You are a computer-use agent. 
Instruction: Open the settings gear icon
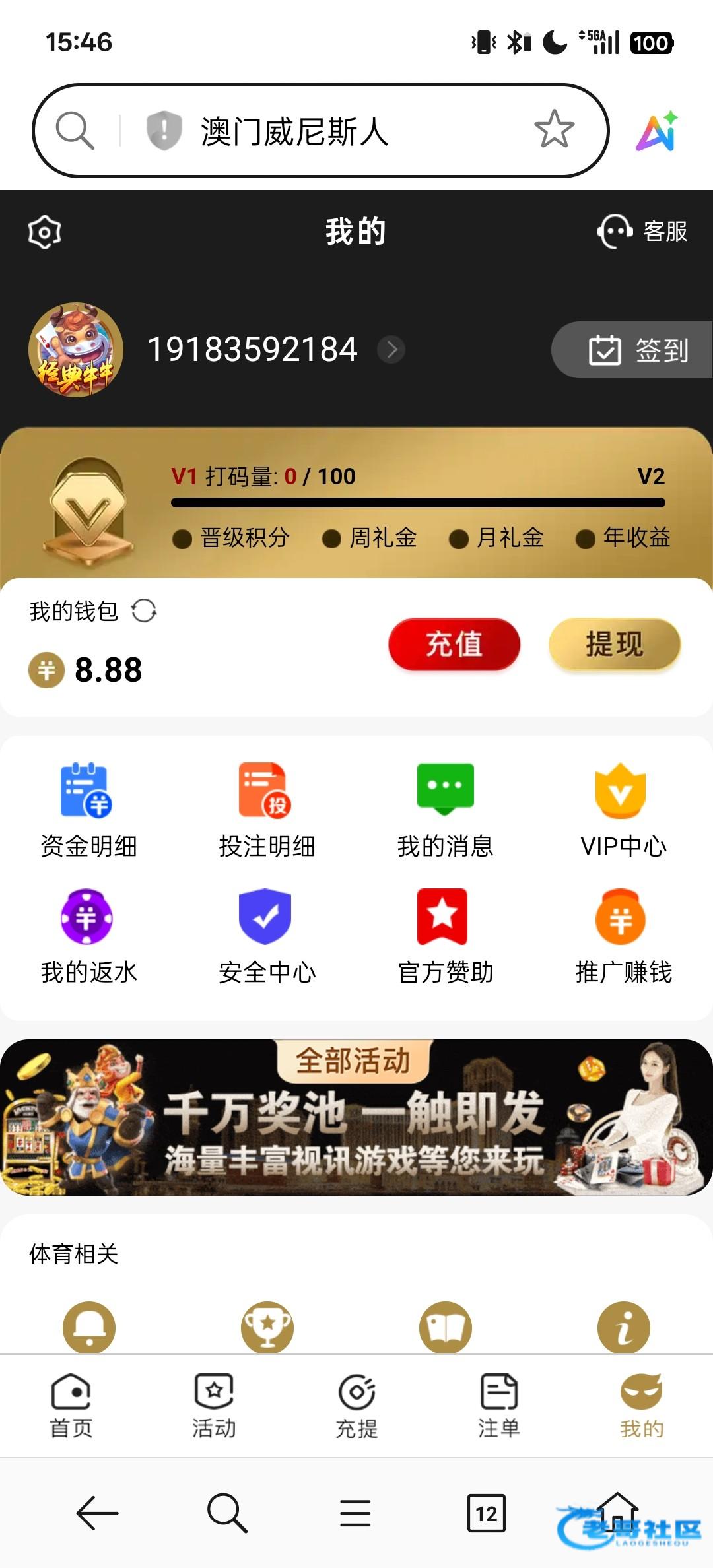pyautogui.click(x=45, y=232)
